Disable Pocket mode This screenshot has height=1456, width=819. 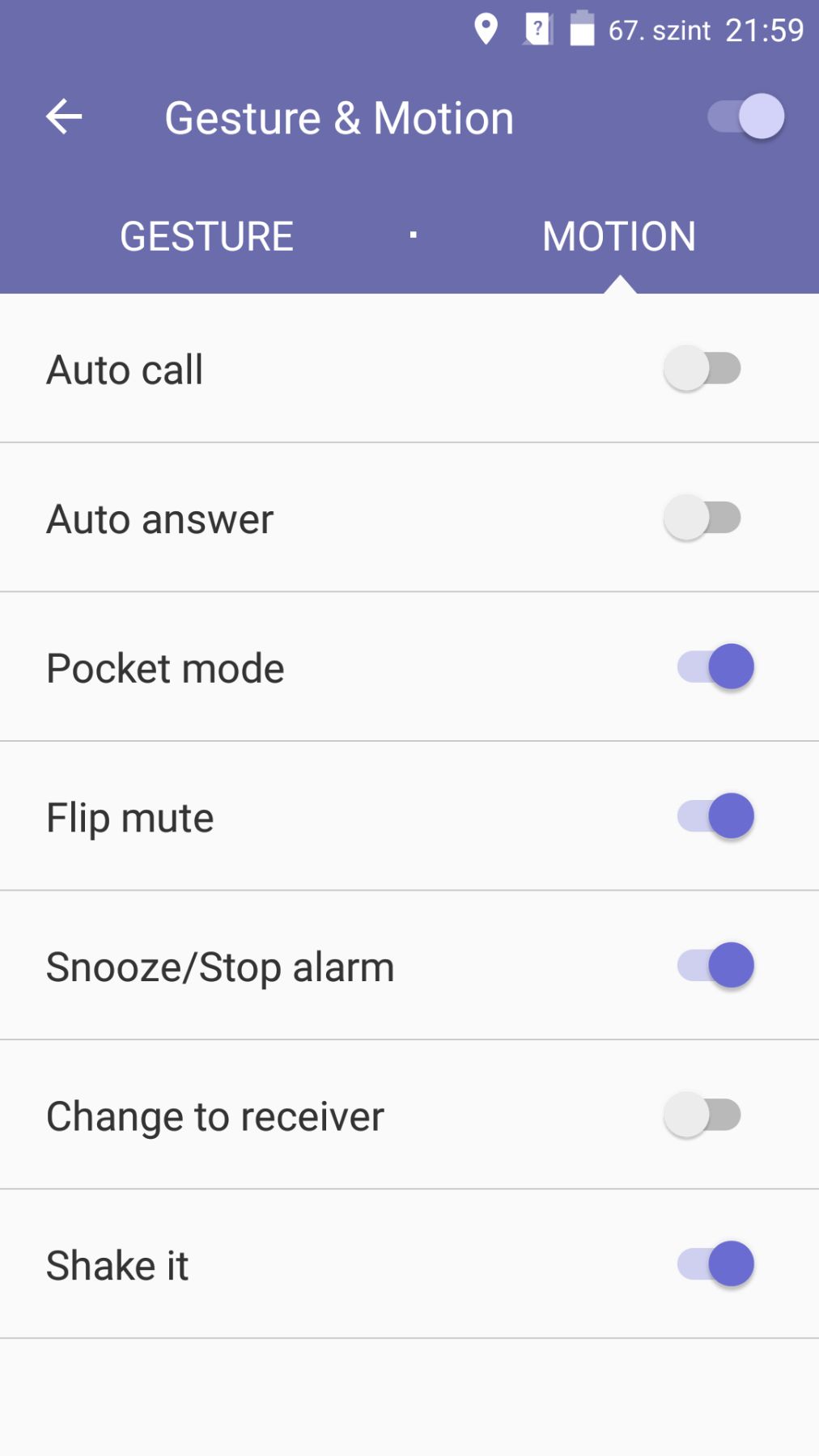click(716, 667)
